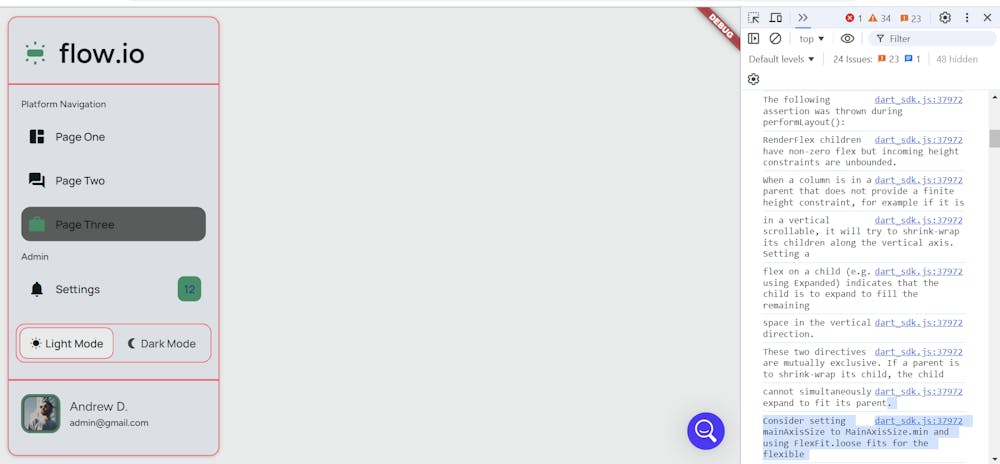Expand the Default levels dropdown
Image resolution: width=1000 pixels, height=464 pixels.
[x=781, y=59]
